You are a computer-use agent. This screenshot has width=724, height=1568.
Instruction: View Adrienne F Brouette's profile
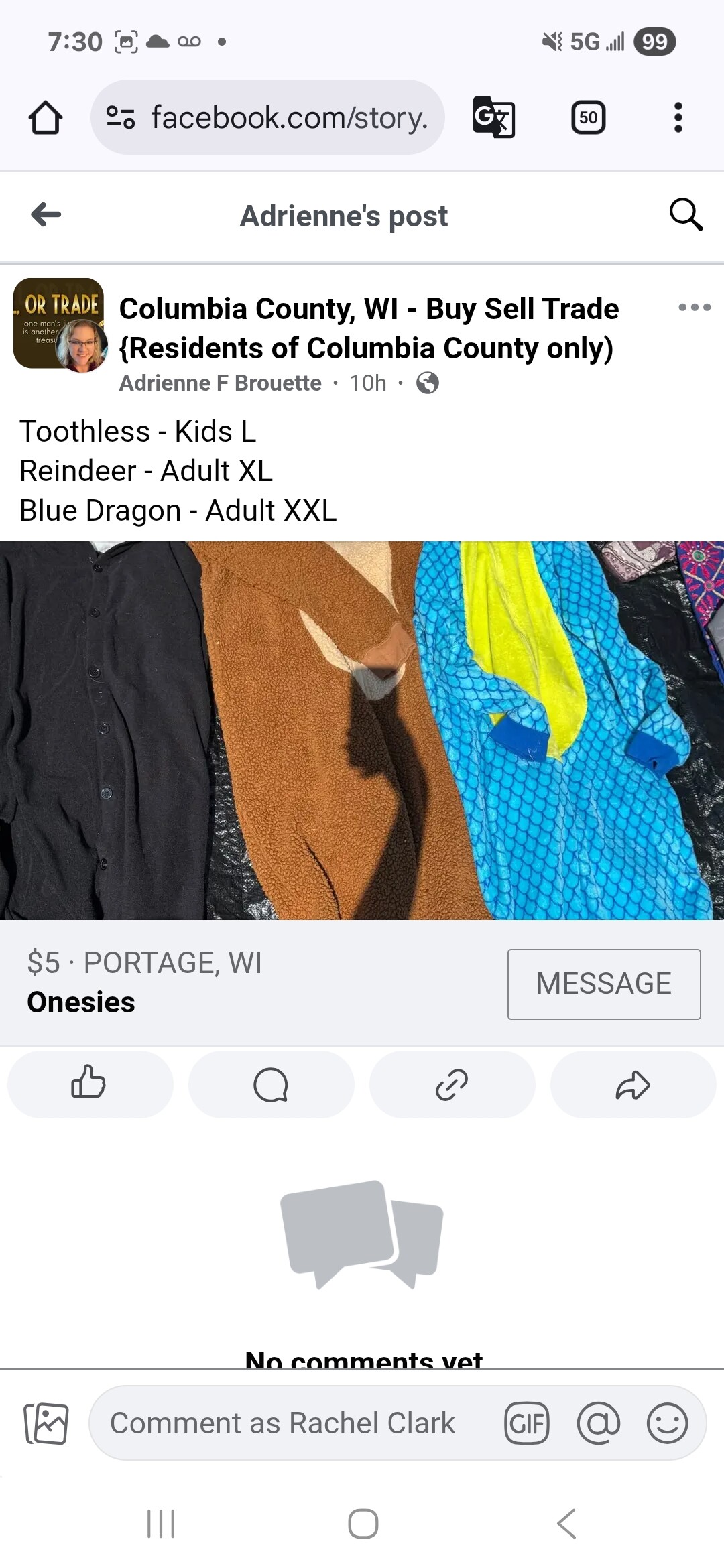[x=220, y=383]
